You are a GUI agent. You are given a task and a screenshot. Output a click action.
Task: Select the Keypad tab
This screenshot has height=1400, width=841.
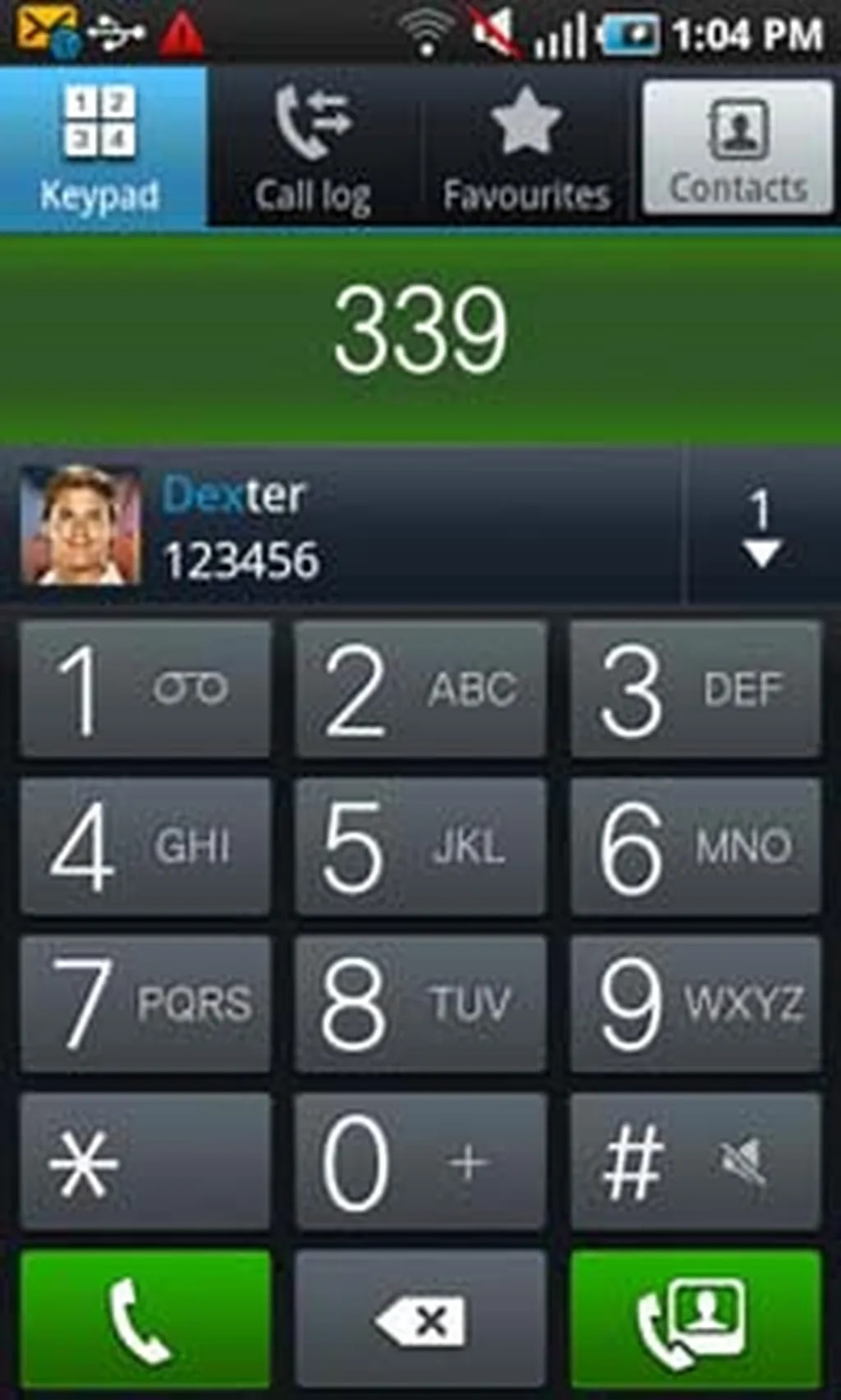(x=101, y=148)
